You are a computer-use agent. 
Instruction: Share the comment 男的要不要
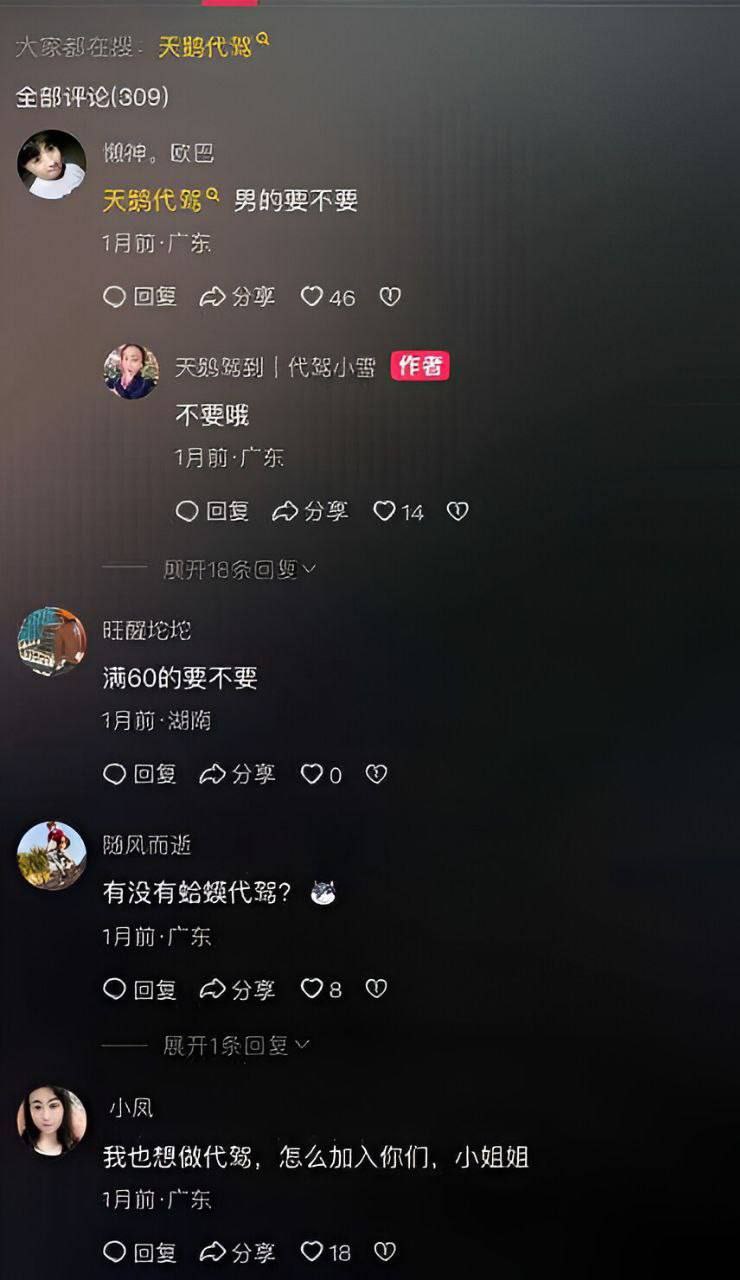tap(237, 297)
